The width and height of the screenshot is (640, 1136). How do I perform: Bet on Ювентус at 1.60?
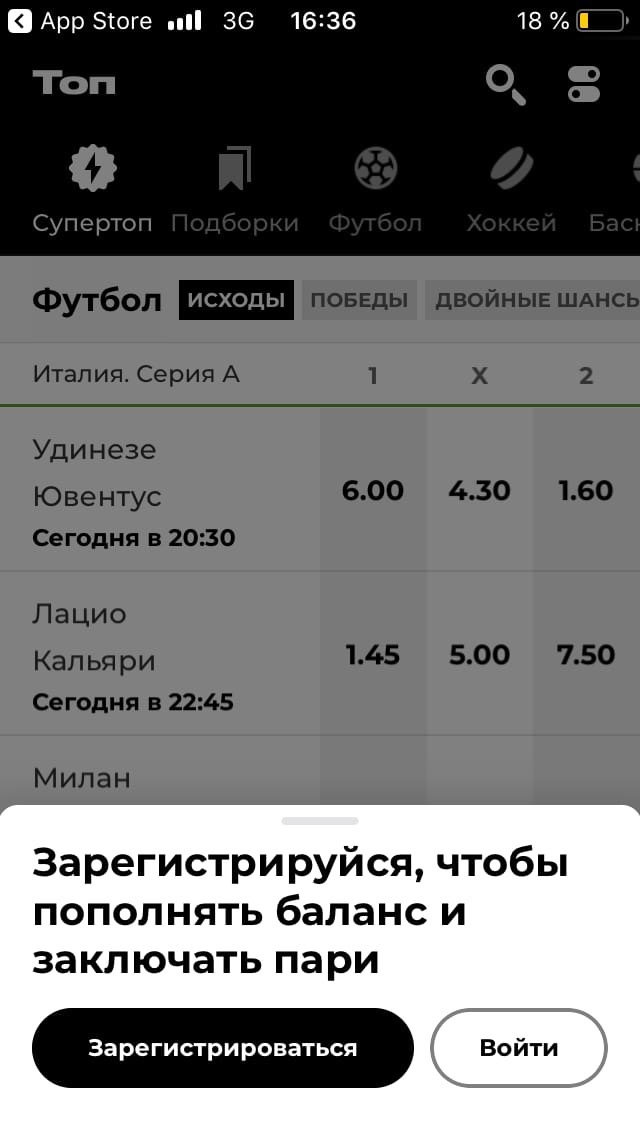point(586,490)
